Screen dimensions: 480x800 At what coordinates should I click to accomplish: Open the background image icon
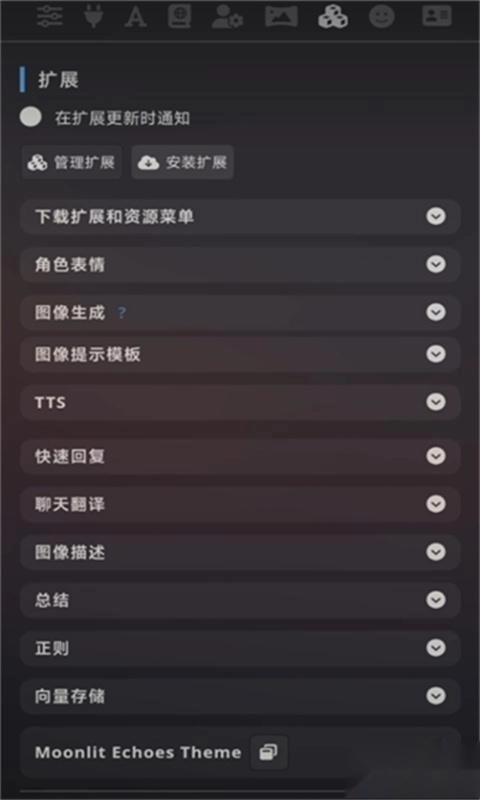pyautogui.click(x=281, y=16)
